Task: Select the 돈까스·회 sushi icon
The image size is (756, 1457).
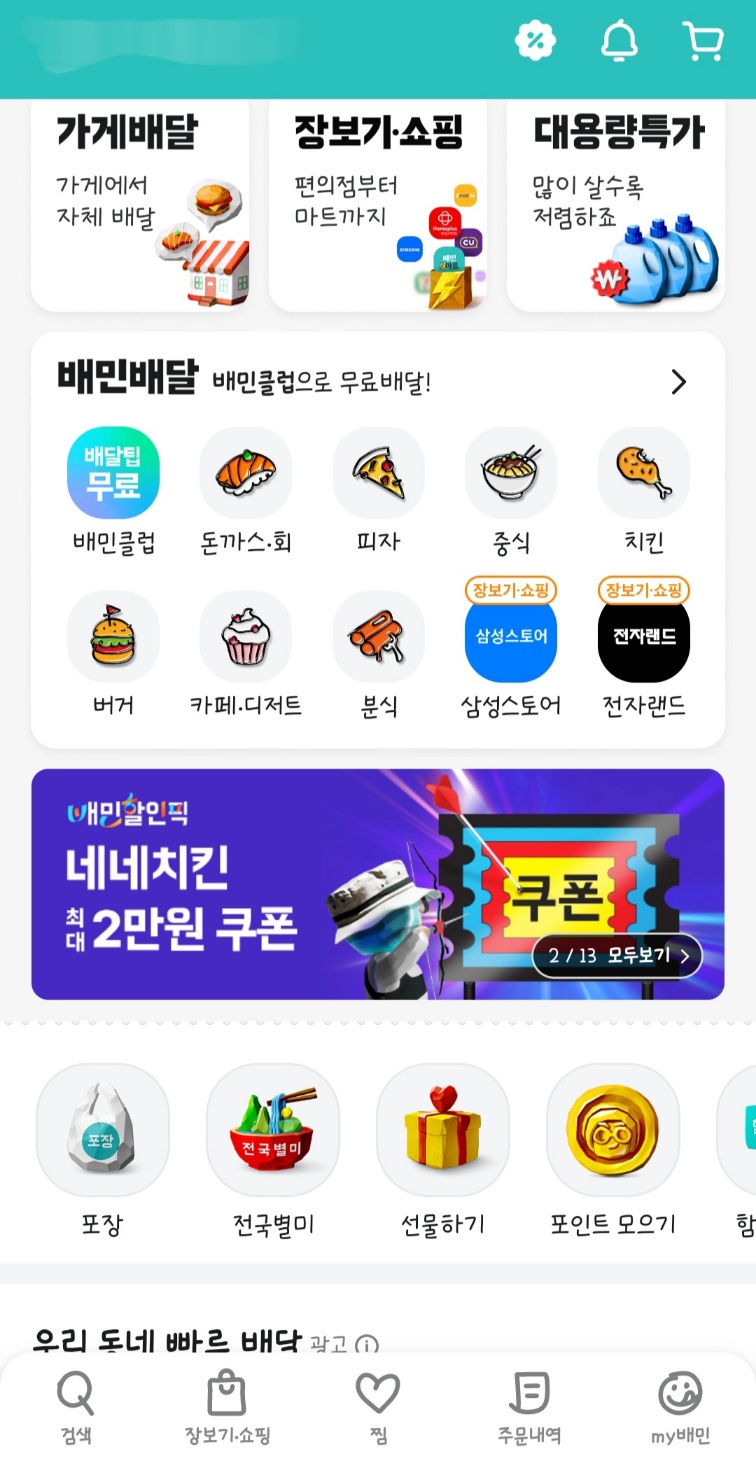Action: [x=245, y=471]
